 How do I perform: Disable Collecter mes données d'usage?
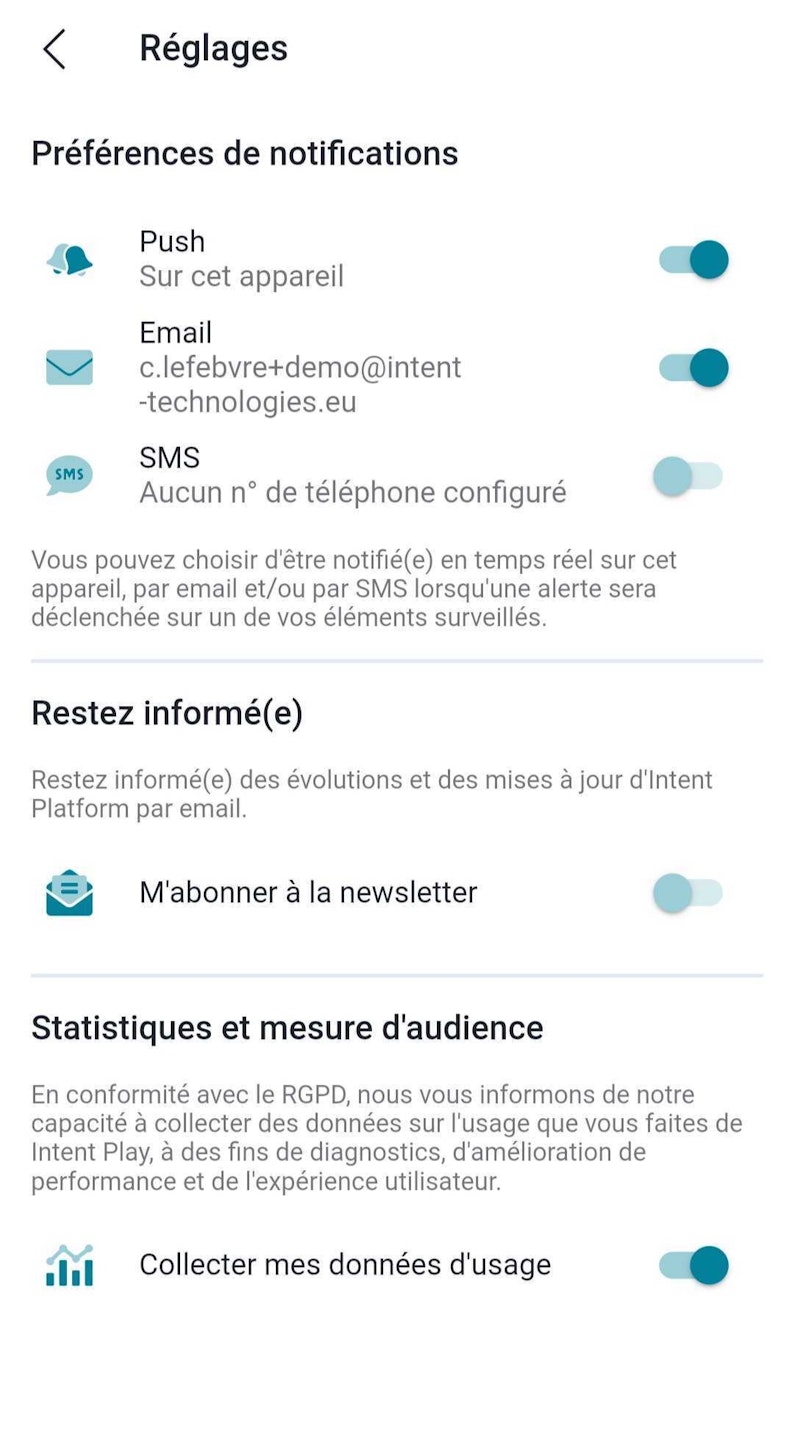(693, 1265)
